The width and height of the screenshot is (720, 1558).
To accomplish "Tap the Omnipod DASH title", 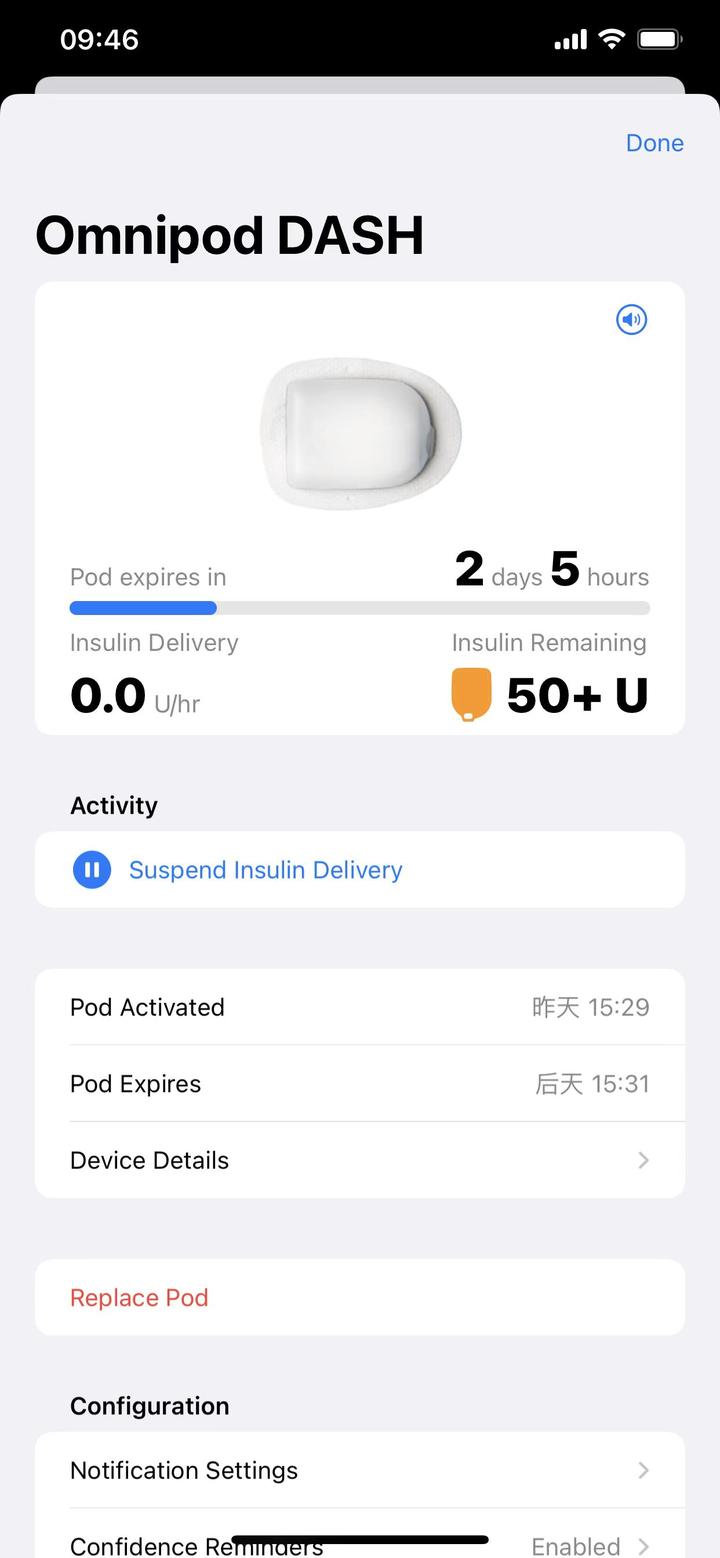I will pos(229,236).
